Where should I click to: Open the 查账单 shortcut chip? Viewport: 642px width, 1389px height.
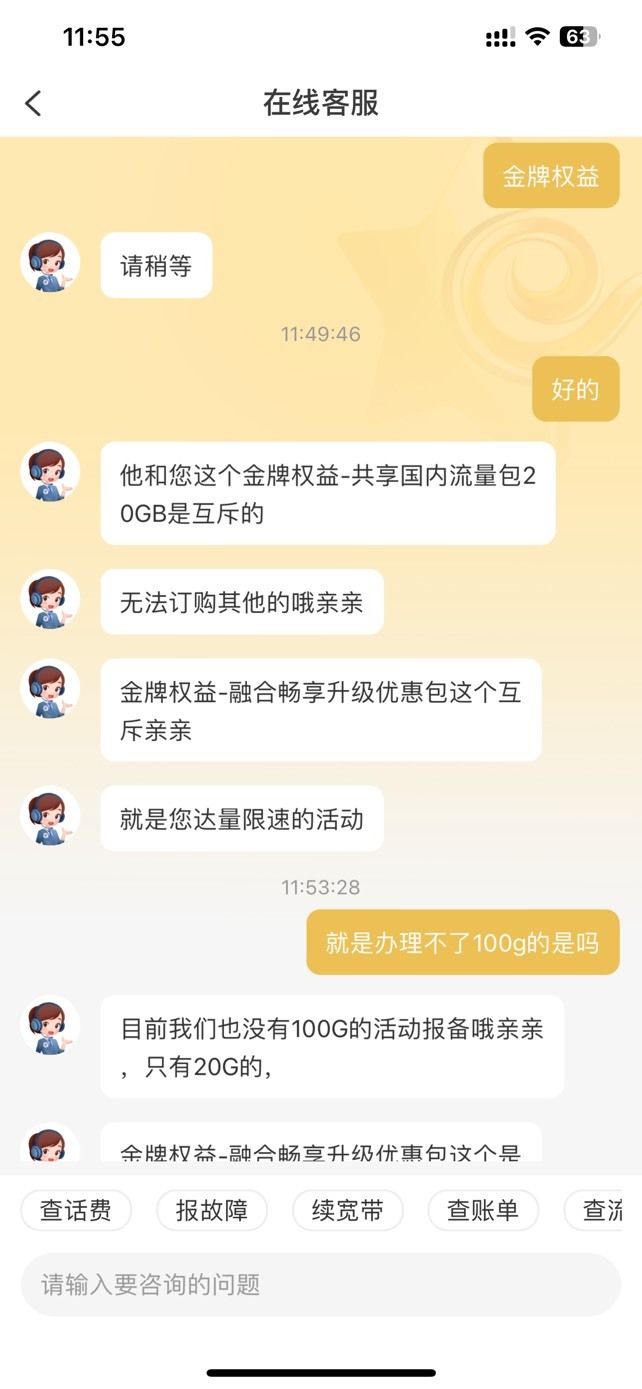click(x=483, y=1211)
